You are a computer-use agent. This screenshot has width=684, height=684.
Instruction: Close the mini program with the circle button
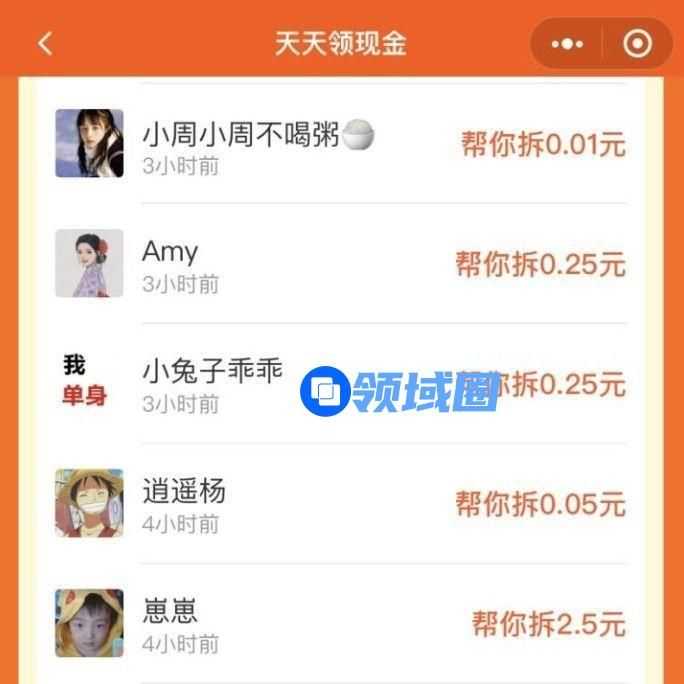tap(637, 43)
